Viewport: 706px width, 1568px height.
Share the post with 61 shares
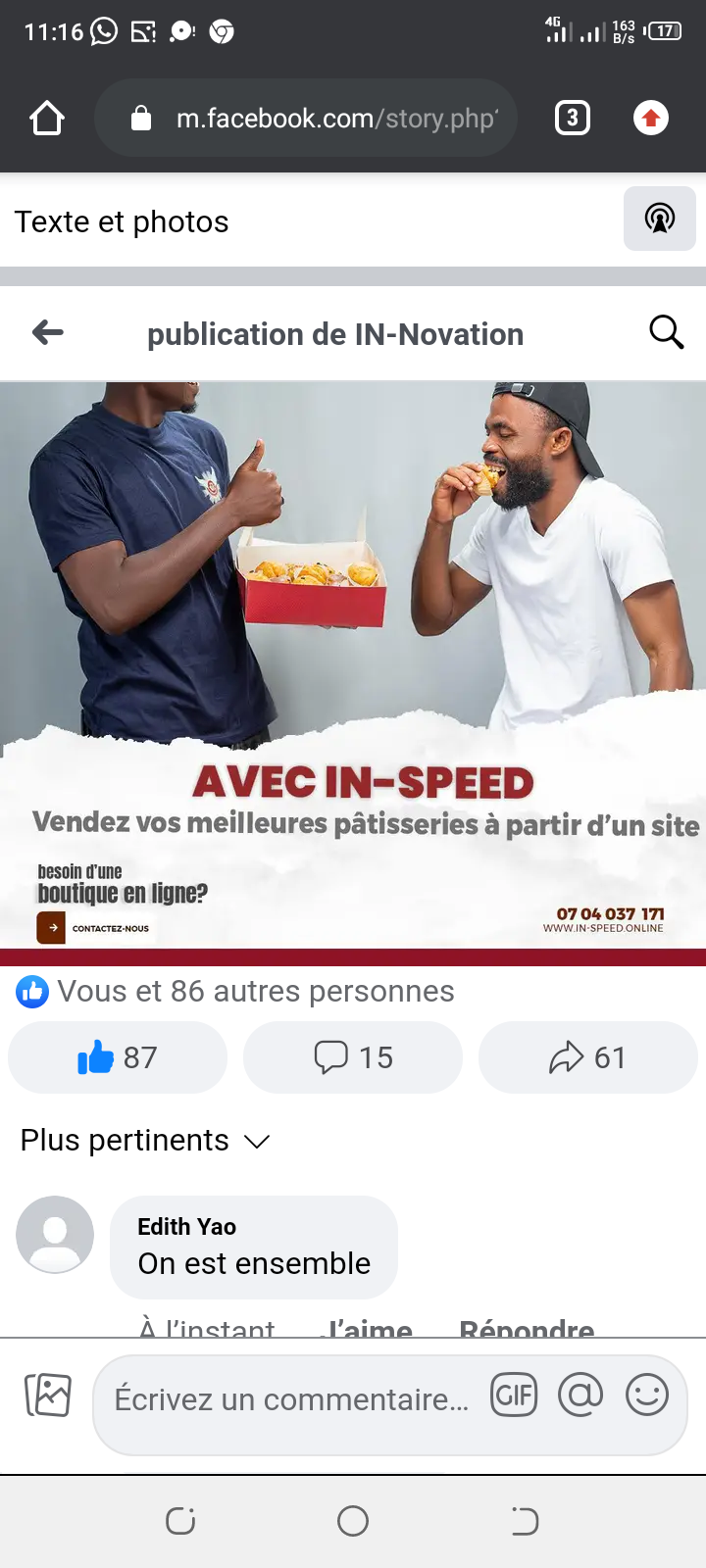click(x=587, y=1057)
